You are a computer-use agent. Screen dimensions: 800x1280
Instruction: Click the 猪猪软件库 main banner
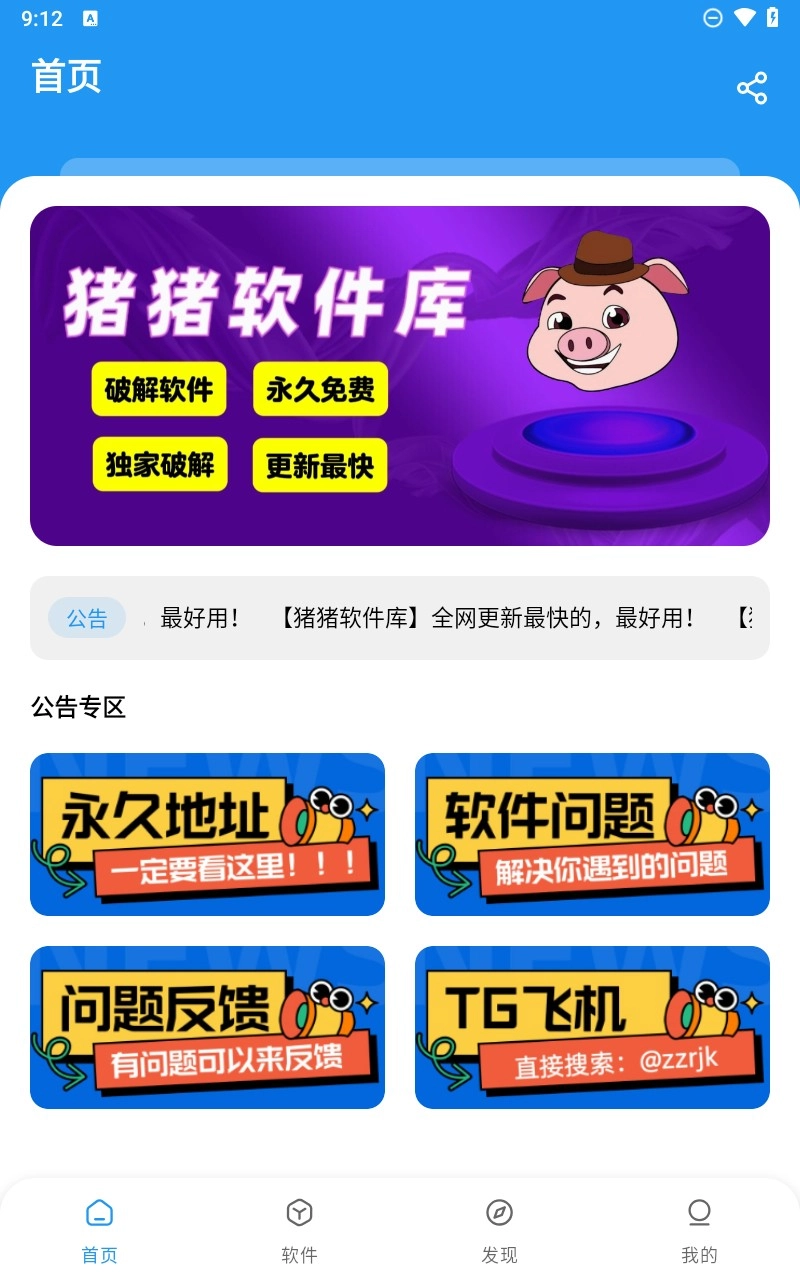(400, 376)
